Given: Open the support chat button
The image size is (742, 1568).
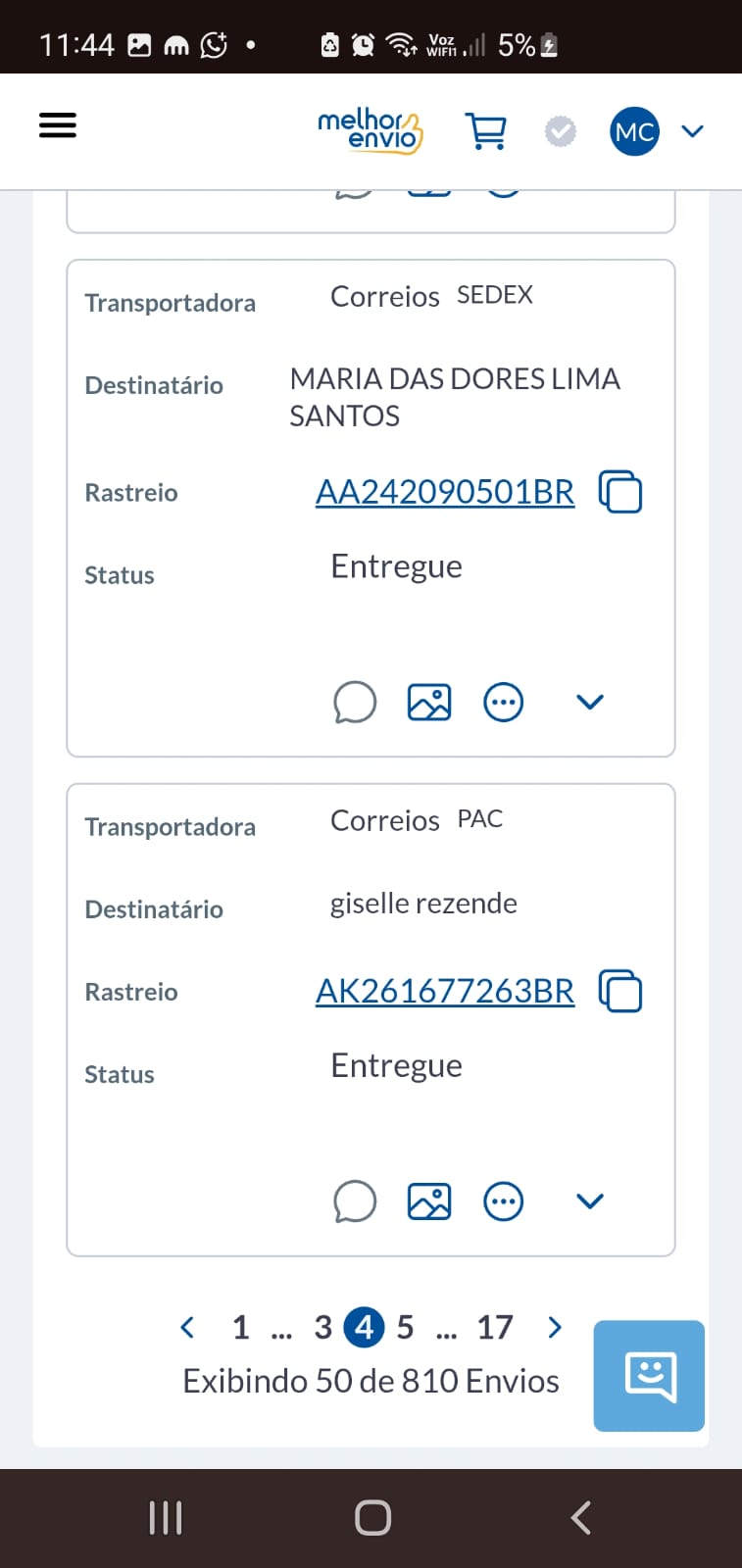Looking at the screenshot, I should [649, 1376].
